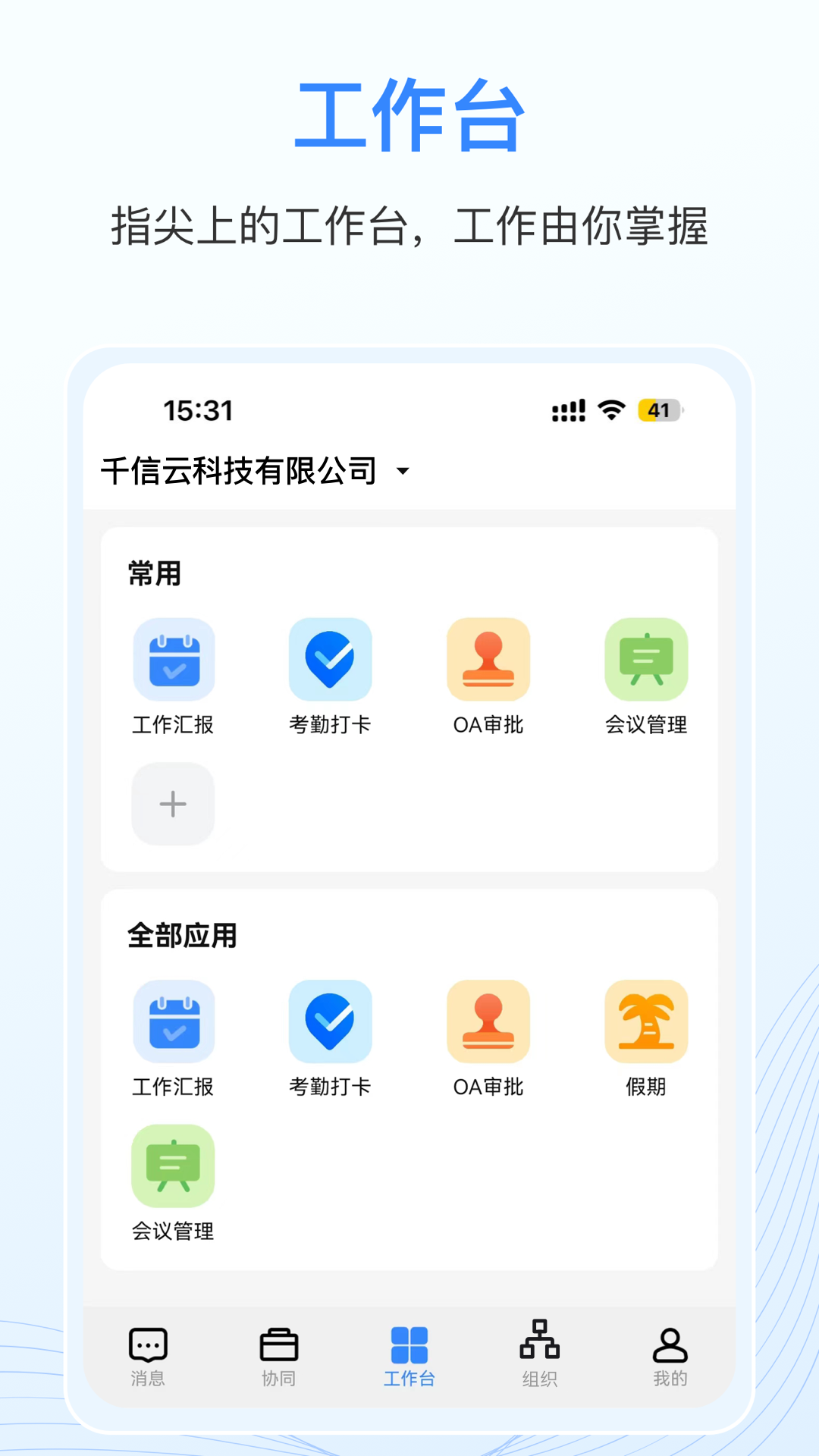This screenshot has height=1456, width=819.
Task: Click the 常用 section header
Action: pyautogui.click(x=155, y=574)
